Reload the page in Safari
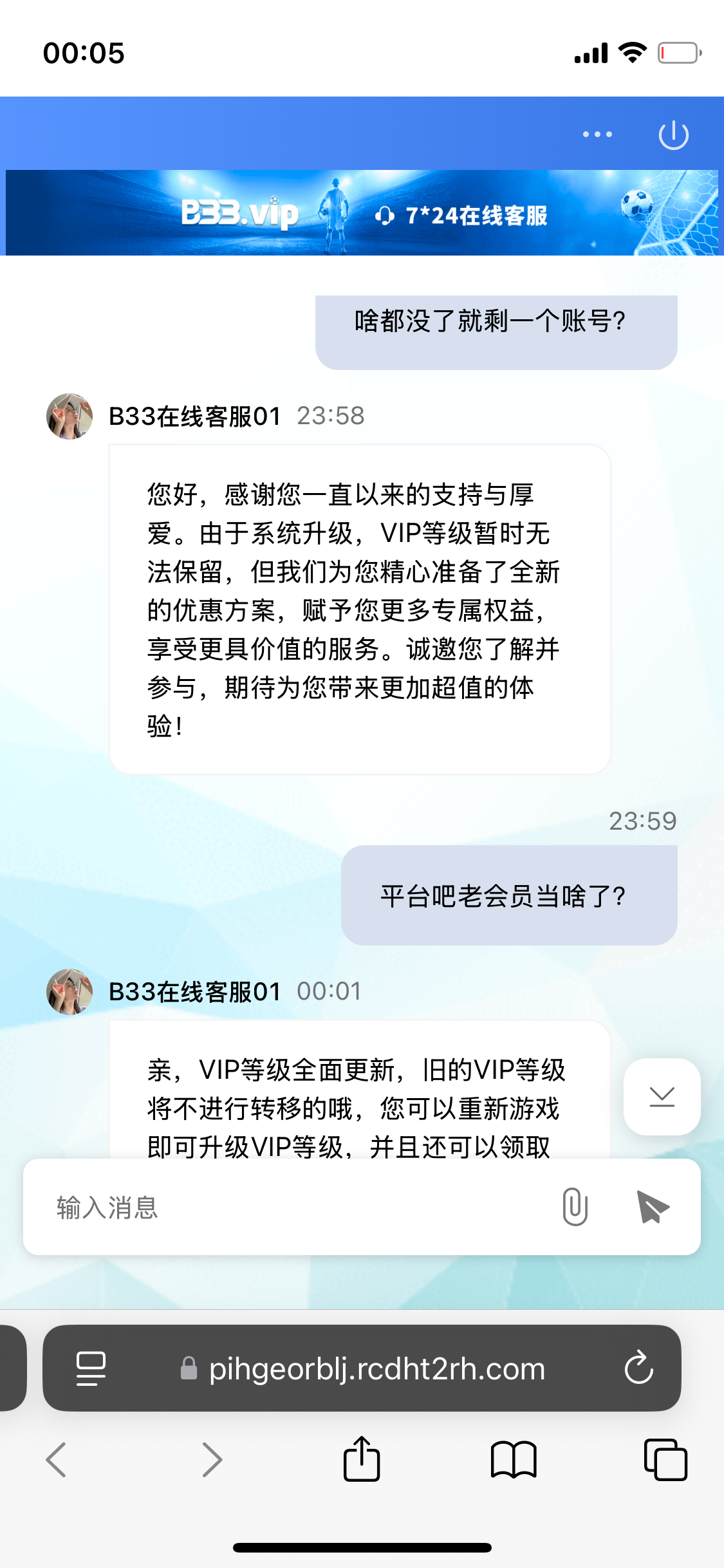Viewport: 724px width, 1568px height. 638,1368
